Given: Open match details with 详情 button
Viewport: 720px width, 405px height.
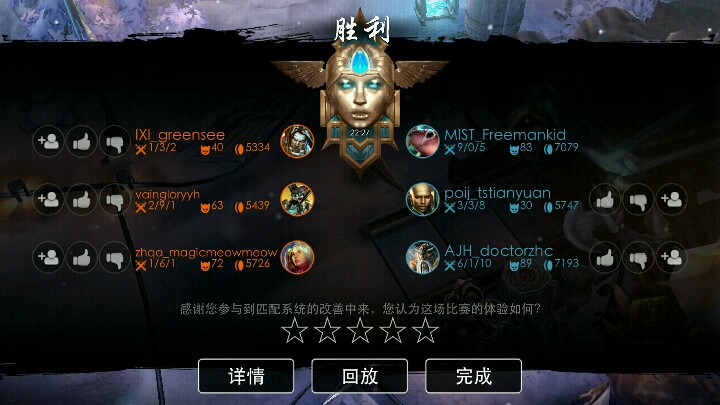Looking at the screenshot, I should click(246, 376).
